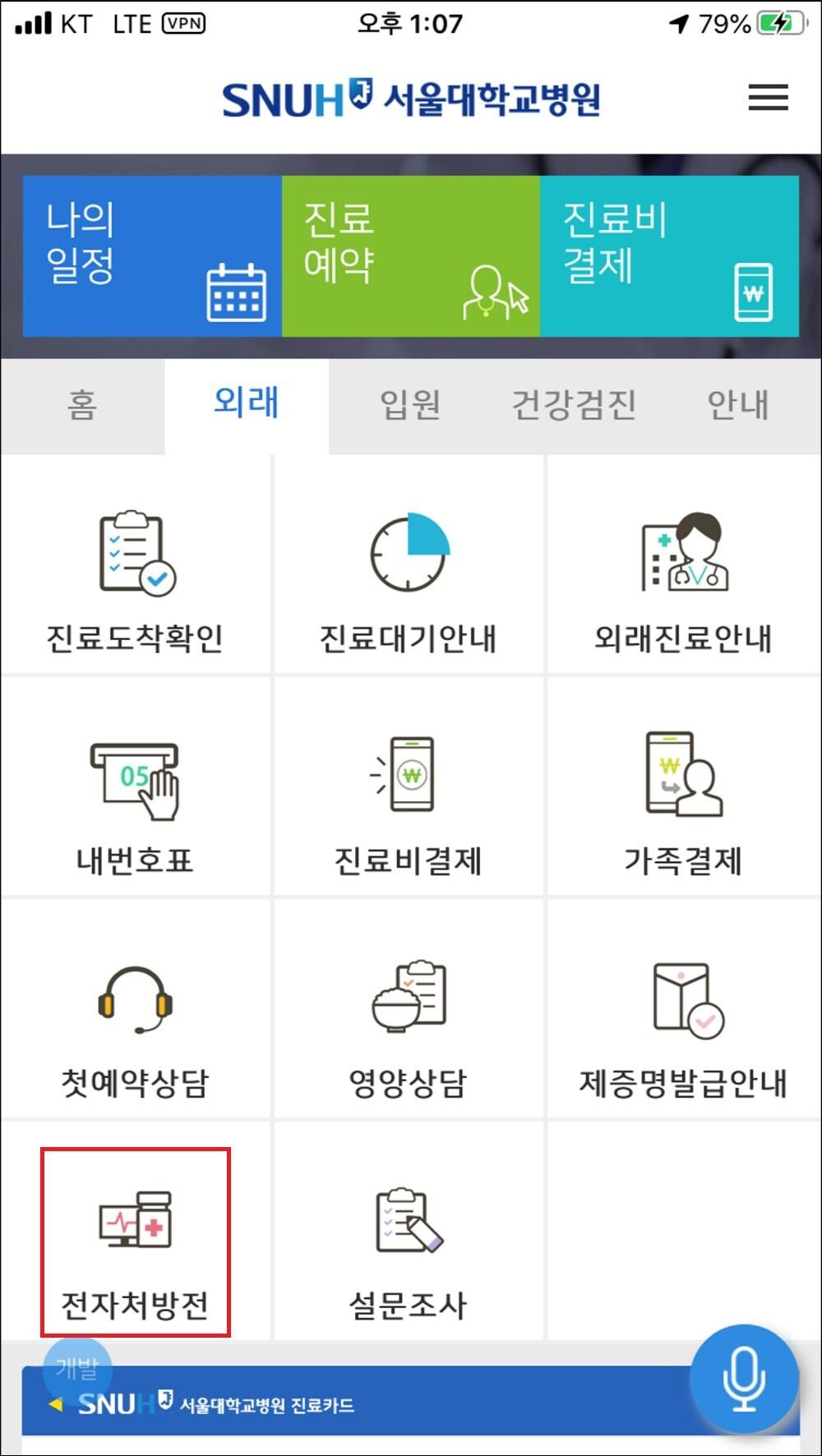Open the 첫예약상담 headset consultation icon
822x1456 pixels.
coord(136,1015)
